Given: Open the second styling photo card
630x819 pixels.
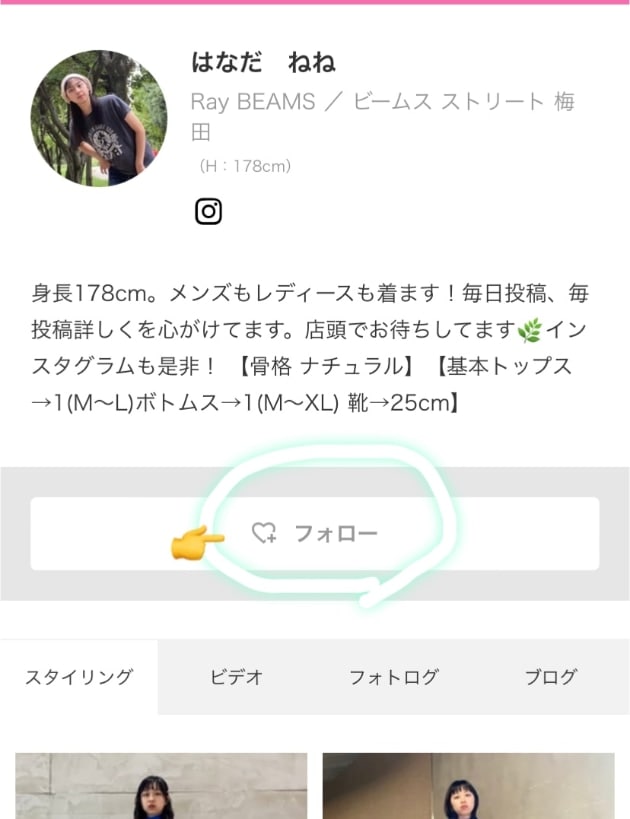Looking at the screenshot, I should (x=468, y=786).
